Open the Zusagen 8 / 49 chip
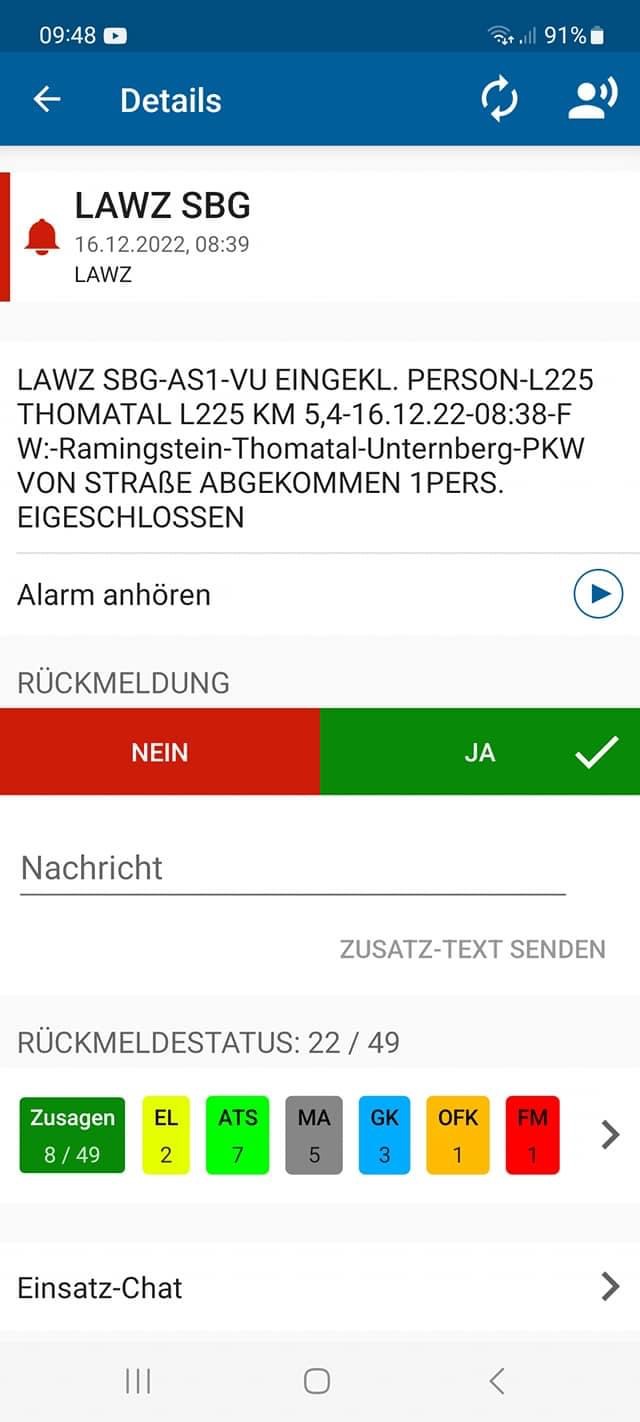The height and width of the screenshot is (1422, 640). (x=72, y=1135)
